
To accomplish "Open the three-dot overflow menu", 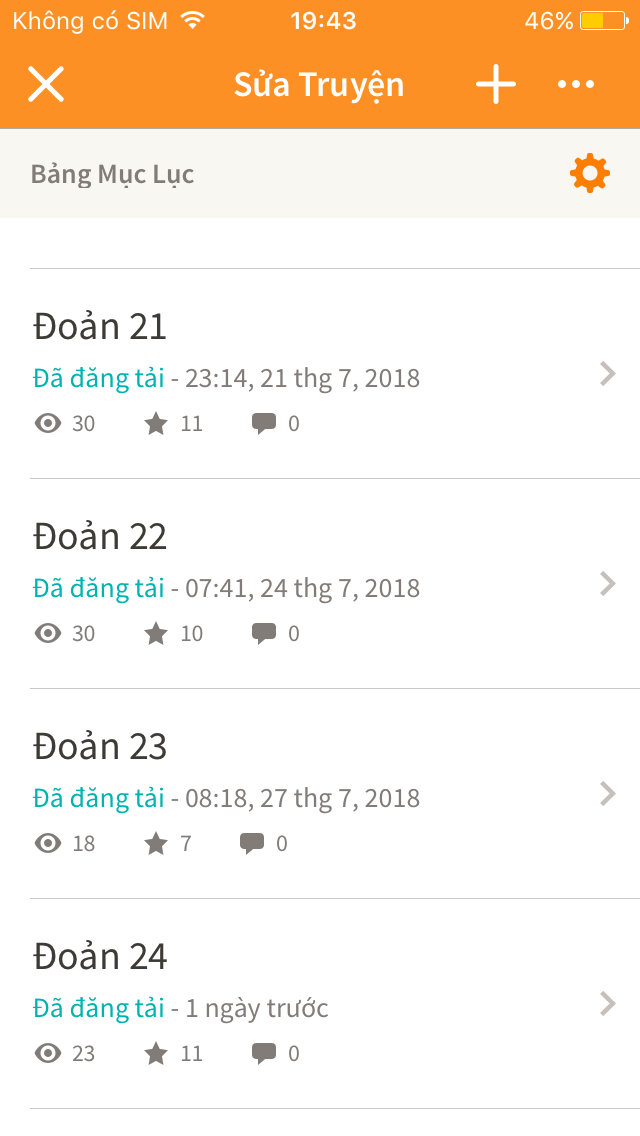I will coord(575,84).
